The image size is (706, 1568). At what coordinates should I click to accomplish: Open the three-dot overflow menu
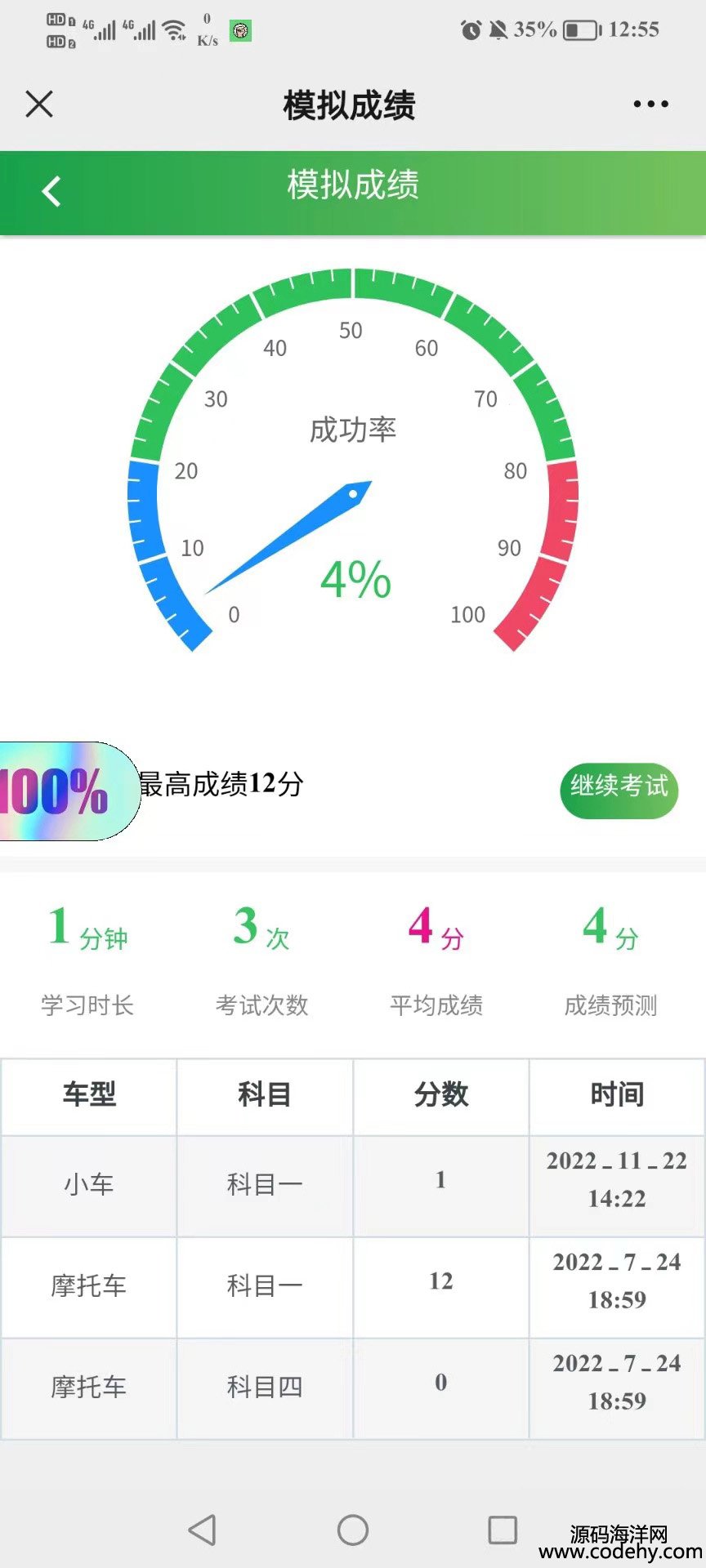[x=650, y=105]
